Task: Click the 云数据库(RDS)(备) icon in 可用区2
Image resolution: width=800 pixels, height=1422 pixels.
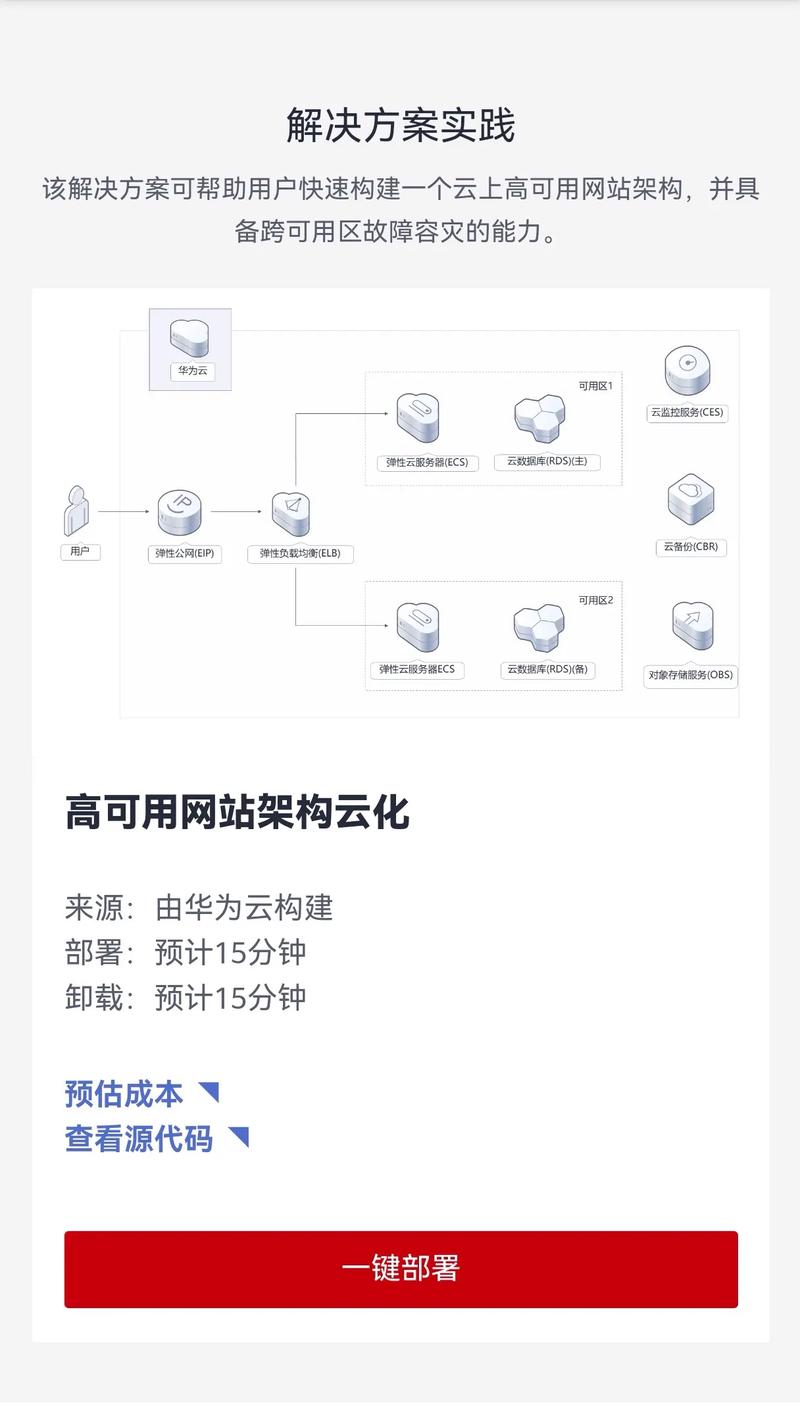Action: click(x=540, y=628)
